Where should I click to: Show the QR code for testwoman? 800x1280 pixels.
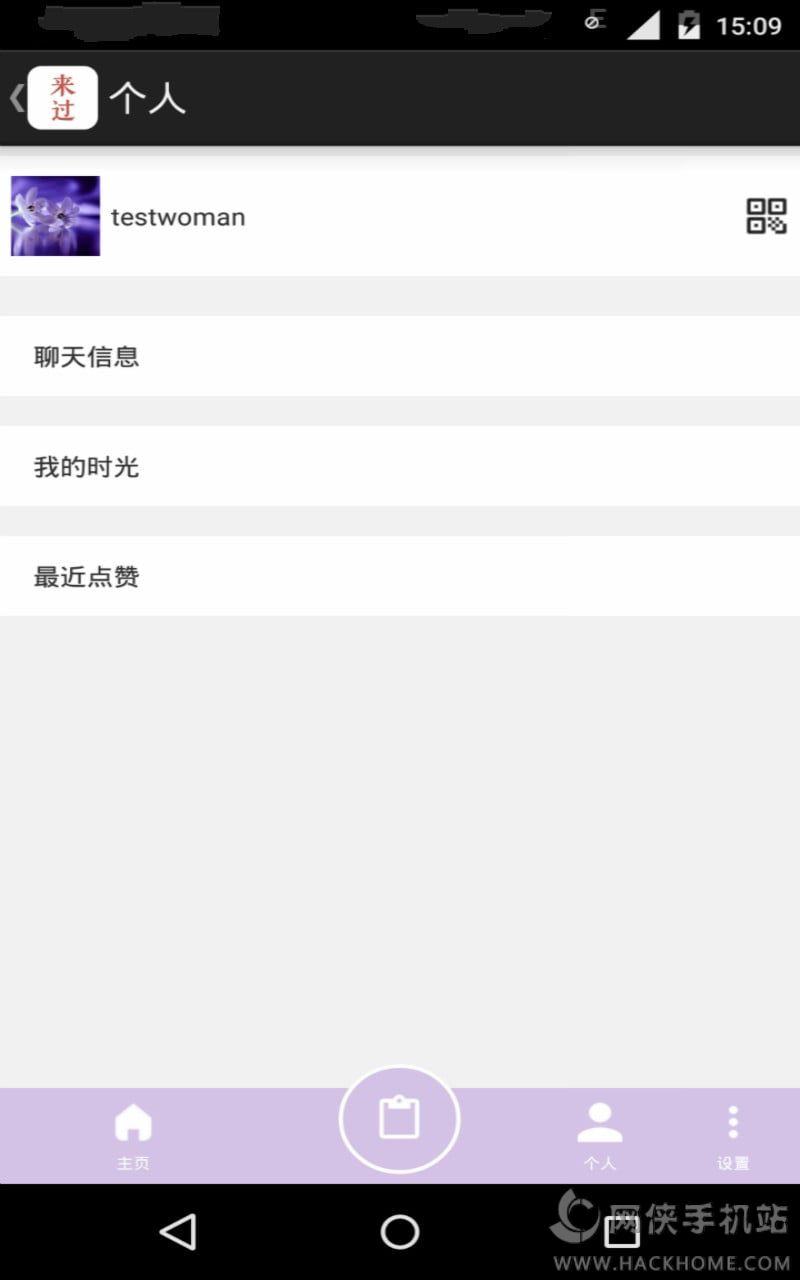[766, 216]
